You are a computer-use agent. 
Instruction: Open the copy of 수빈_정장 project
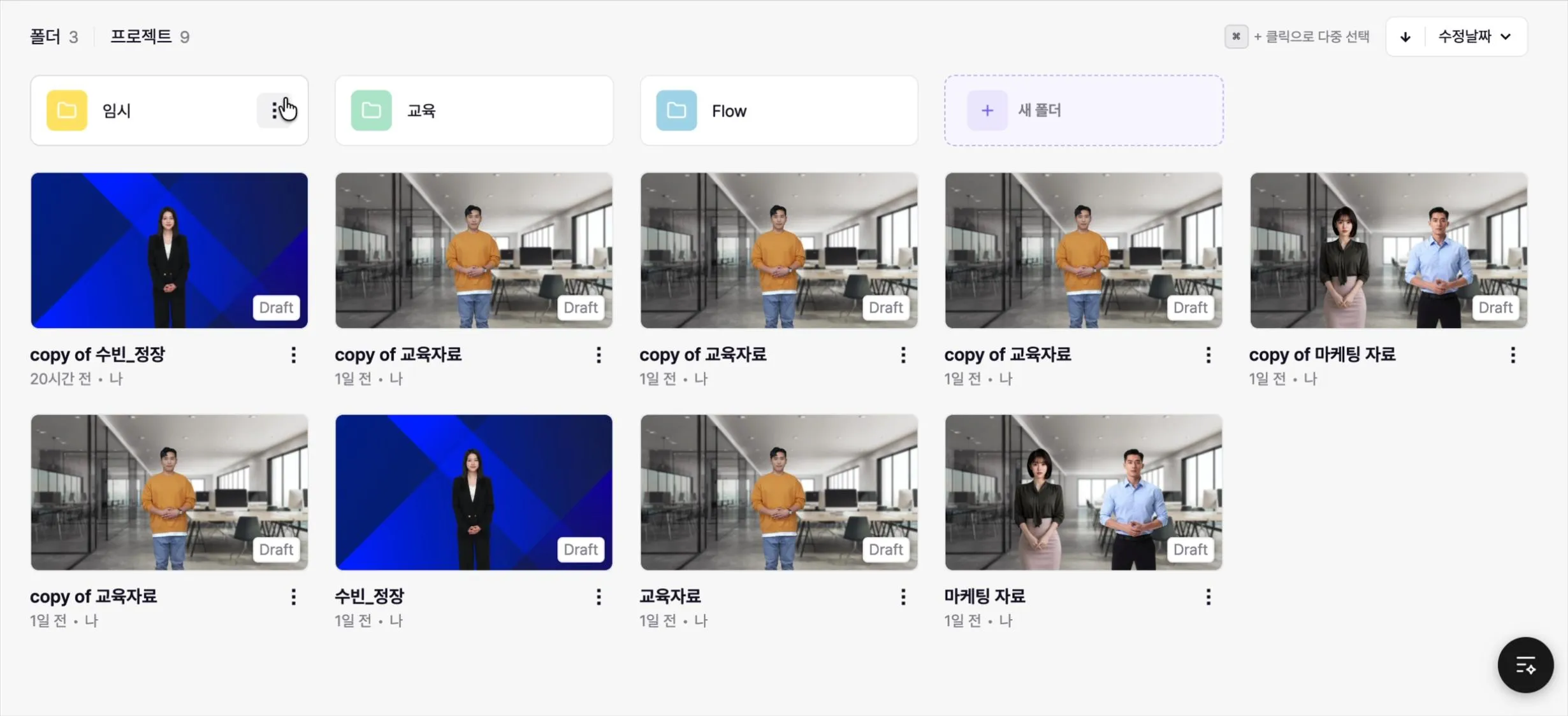(x=169, y=250)
